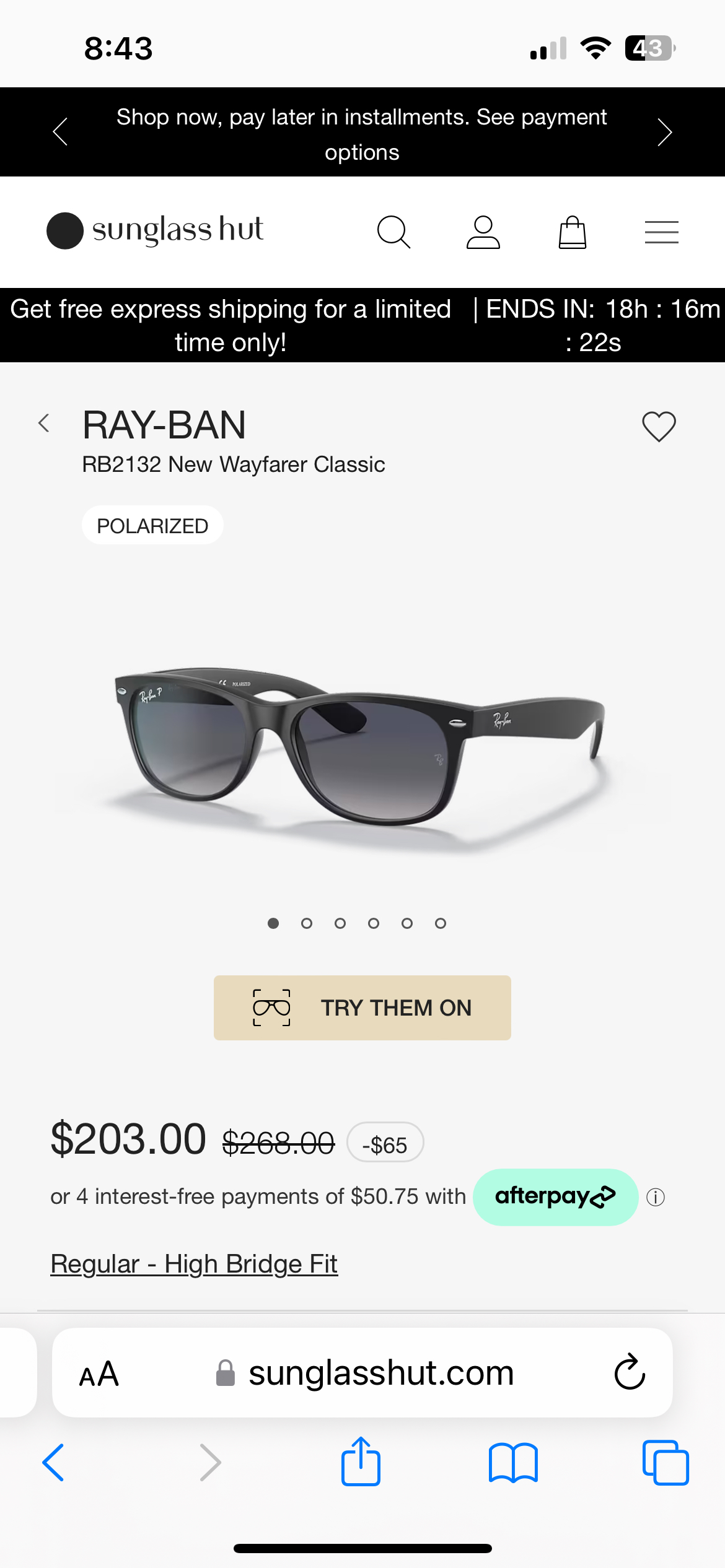Go back using arrow beside RAY-BAN
Screen dimensions: 725x1568
coord(44,424)
